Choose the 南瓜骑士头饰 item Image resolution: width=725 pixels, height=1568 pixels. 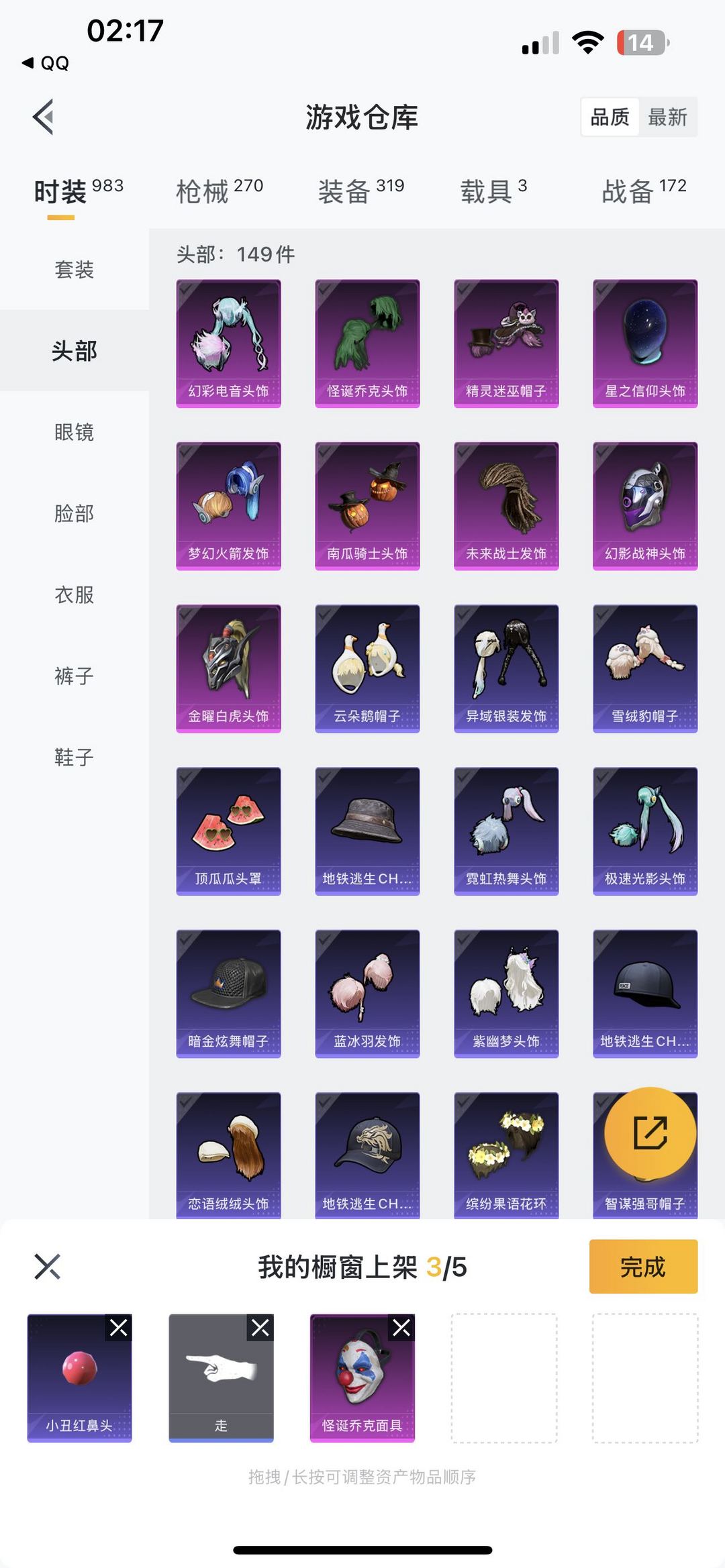tap(367, 506)
